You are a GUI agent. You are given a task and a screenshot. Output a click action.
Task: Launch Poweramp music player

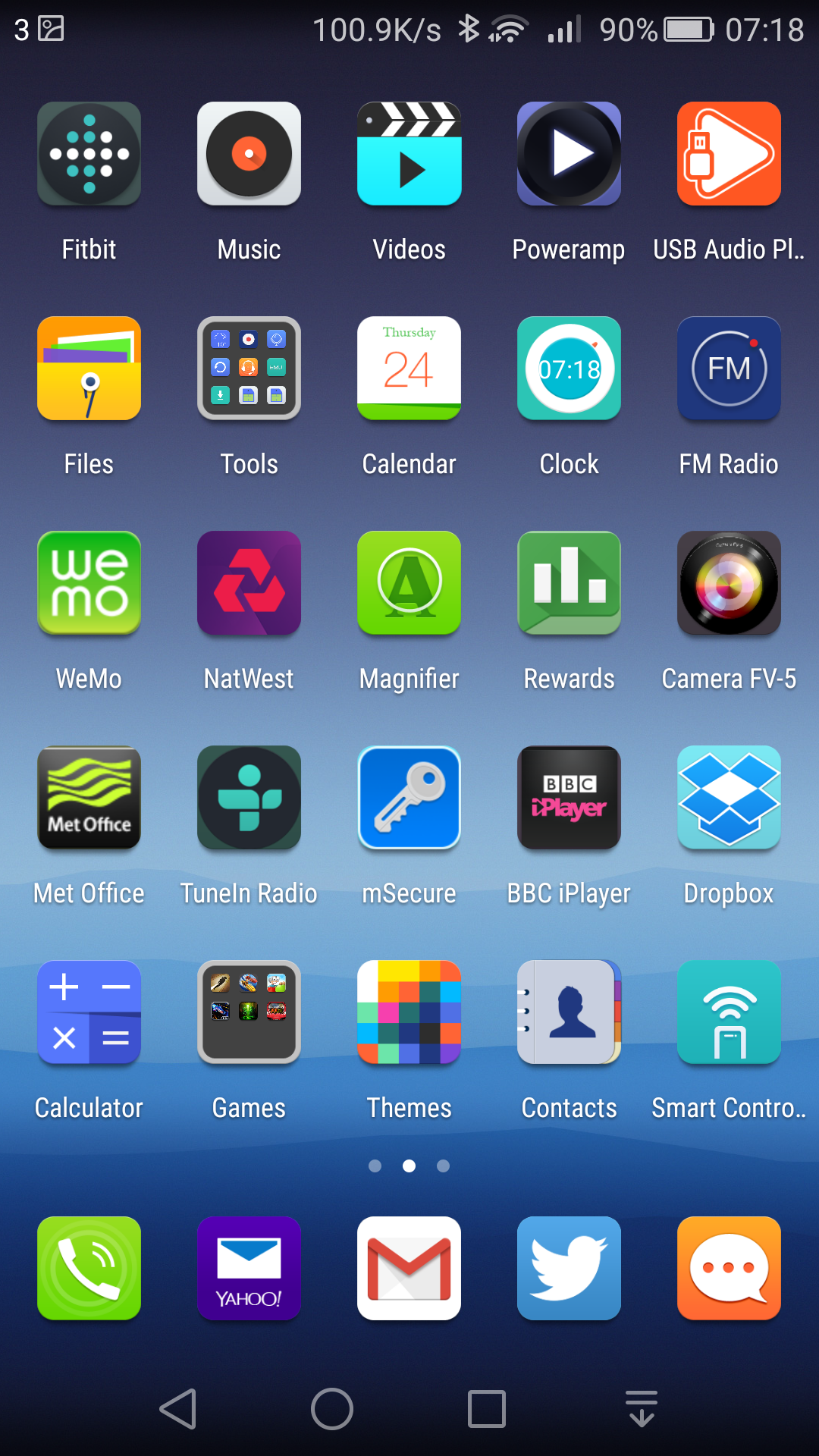(569, 154)
